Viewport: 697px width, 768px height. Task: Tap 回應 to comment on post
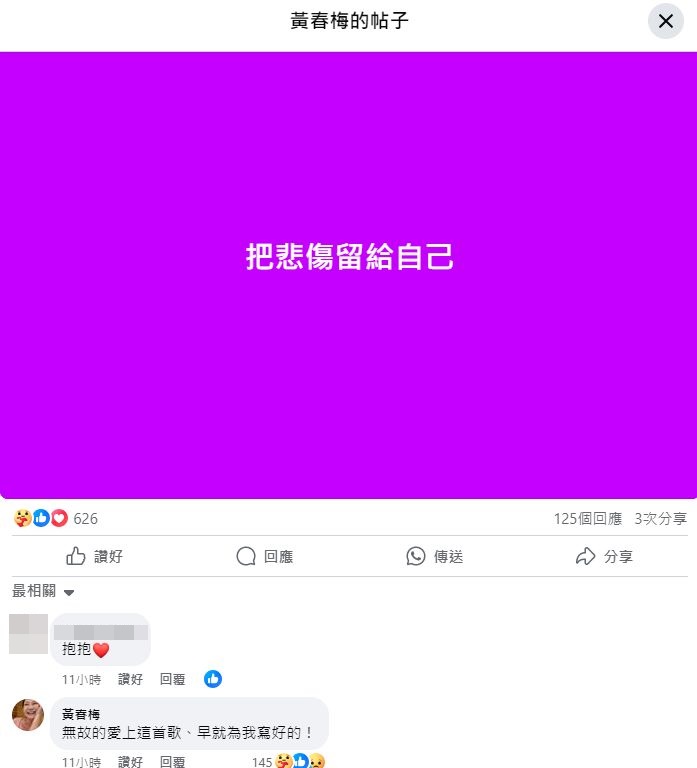click(x=265, y=556)
